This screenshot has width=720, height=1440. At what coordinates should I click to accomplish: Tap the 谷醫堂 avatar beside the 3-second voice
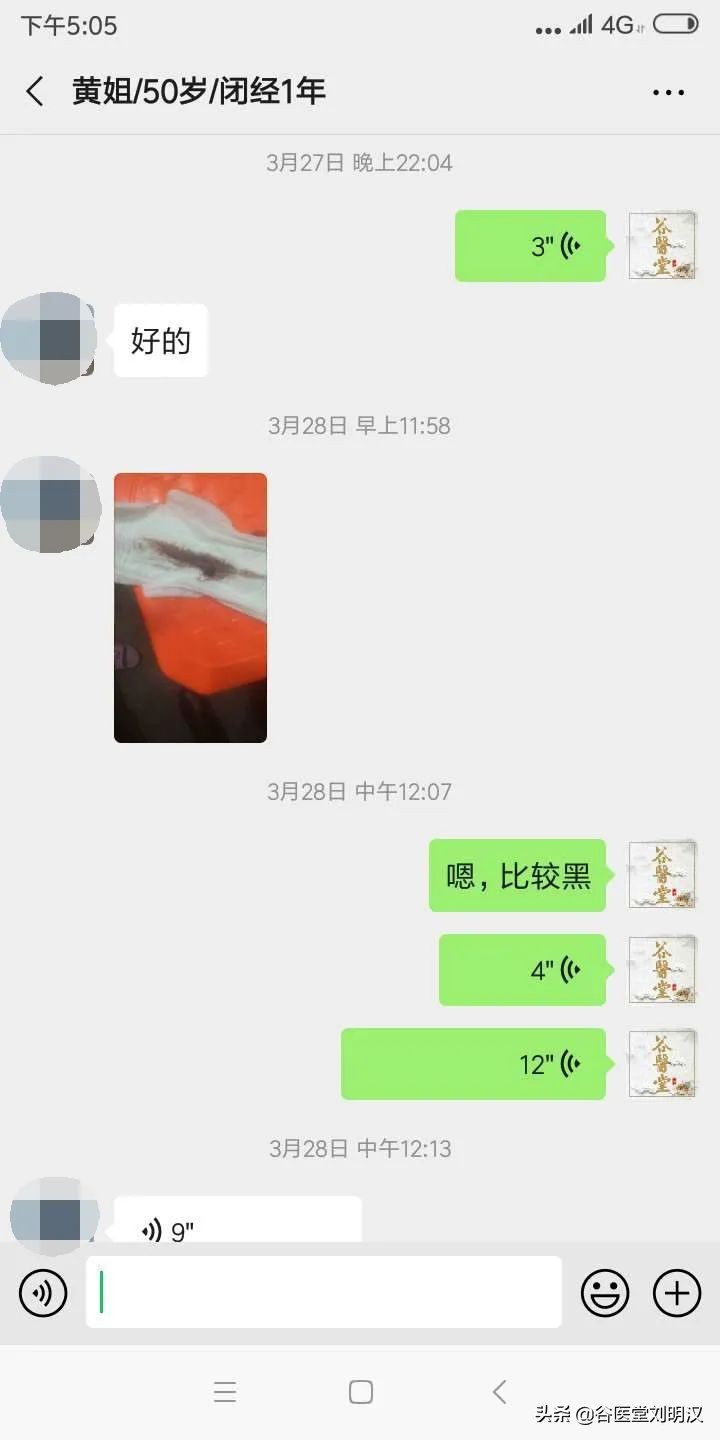point(661,246)
